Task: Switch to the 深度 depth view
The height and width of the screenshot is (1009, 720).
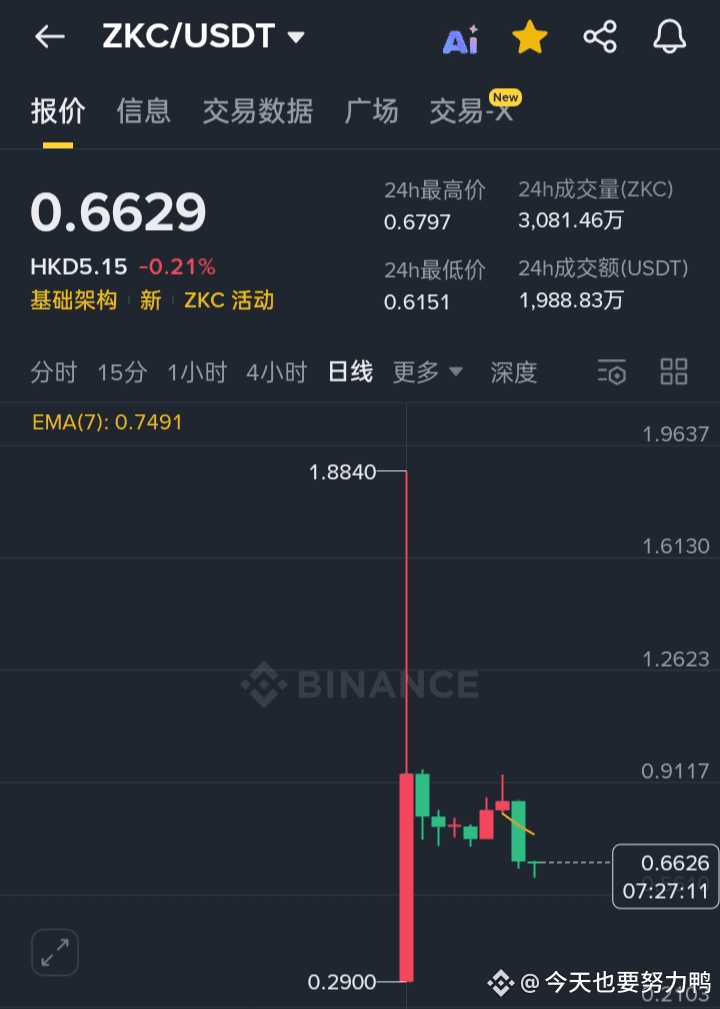Action: tap(514, 373)
